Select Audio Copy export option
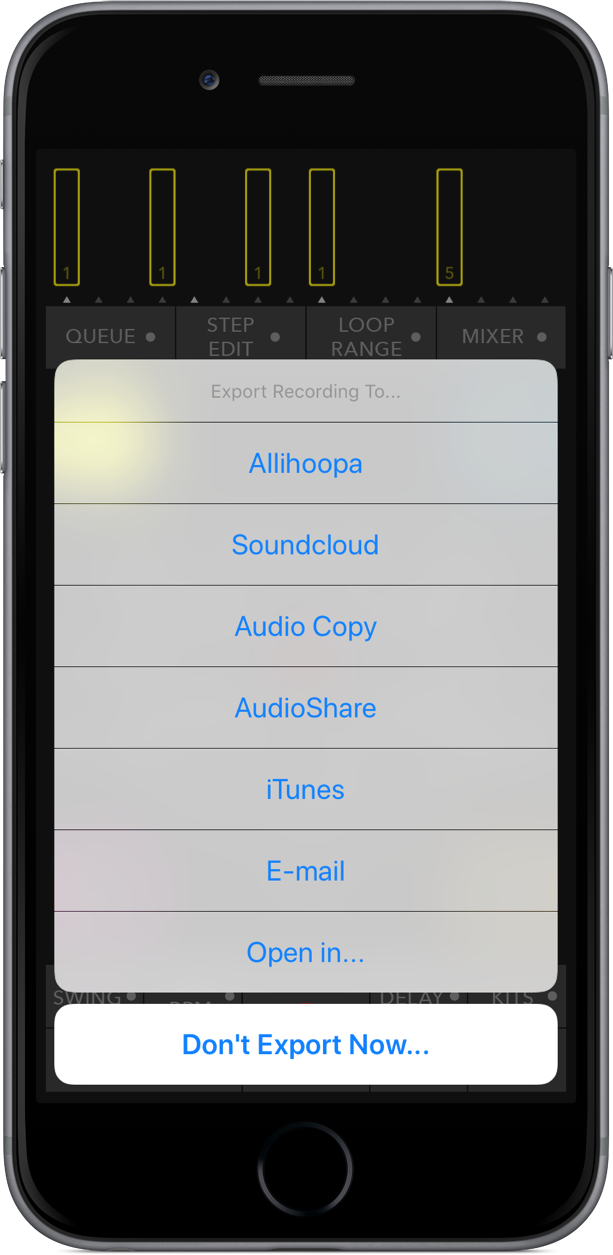 coord(306,626)
